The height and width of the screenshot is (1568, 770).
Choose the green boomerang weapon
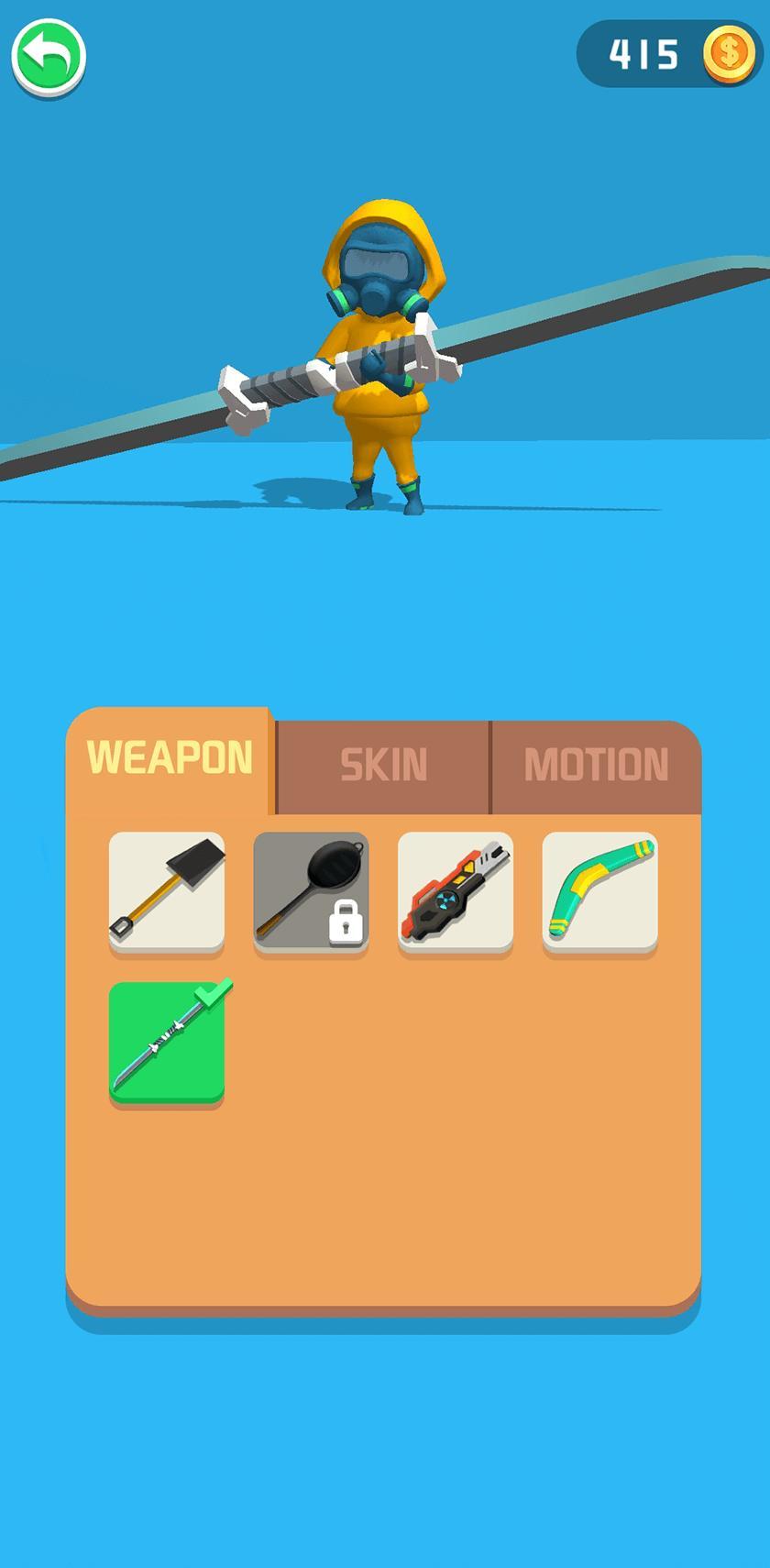point(599,891)
